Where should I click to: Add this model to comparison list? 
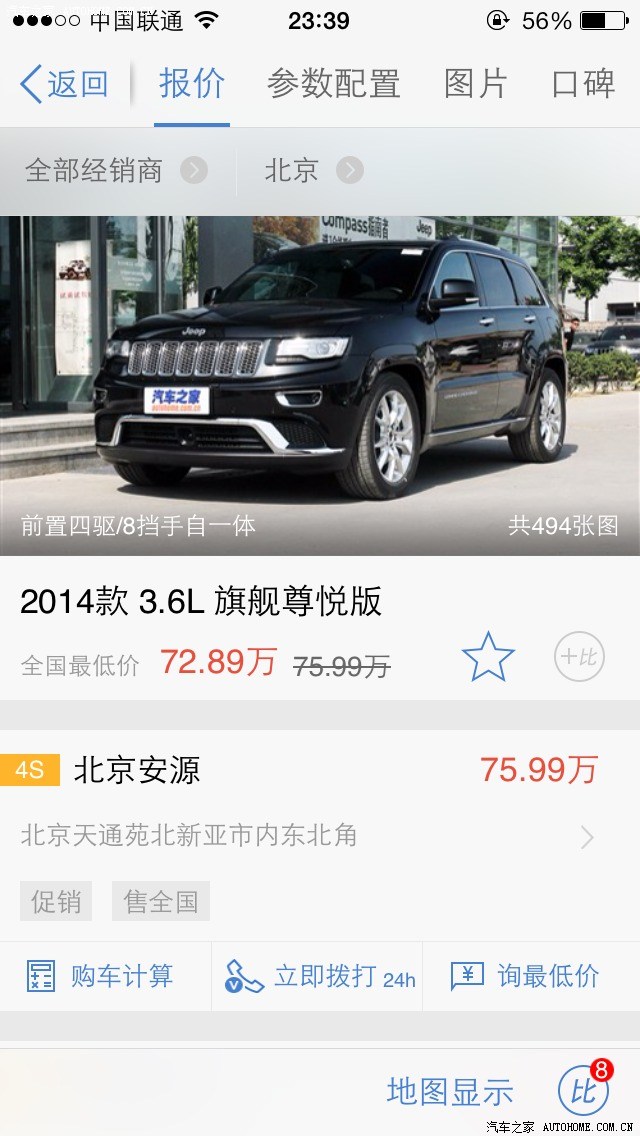click(580, 658)
